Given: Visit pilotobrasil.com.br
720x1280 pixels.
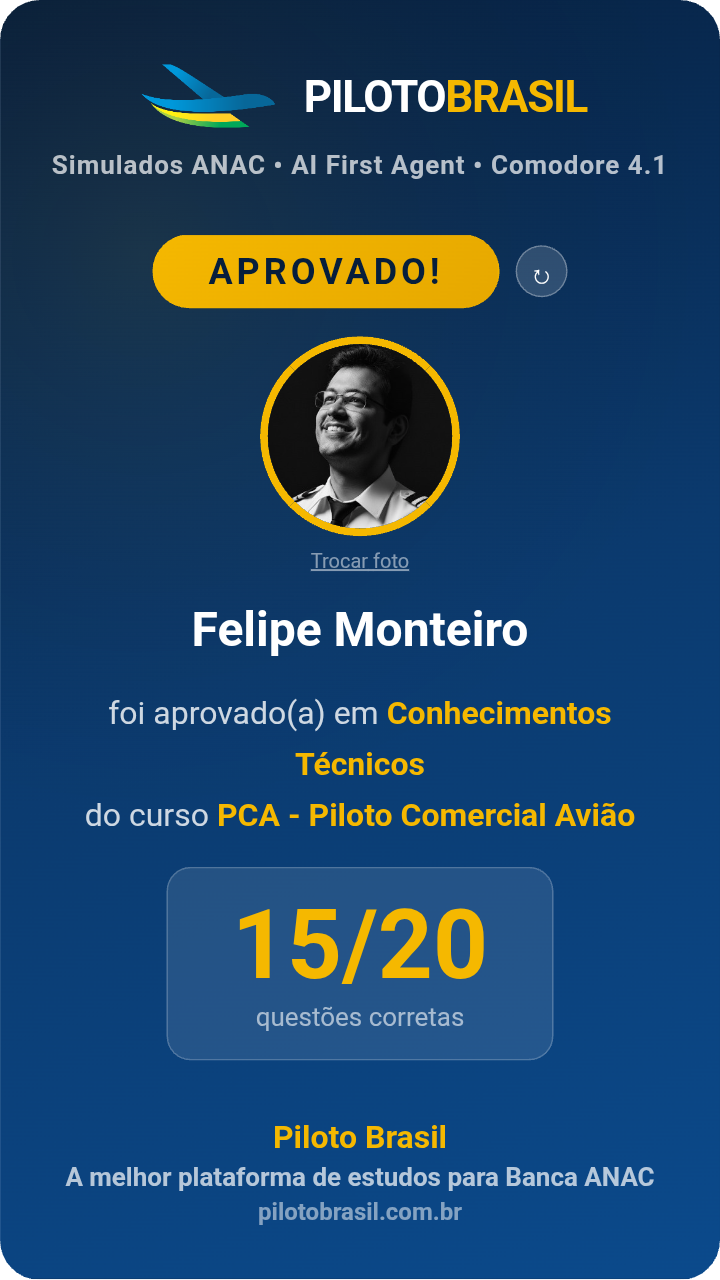Looking at the screenshot, I should click(360, 1211).
